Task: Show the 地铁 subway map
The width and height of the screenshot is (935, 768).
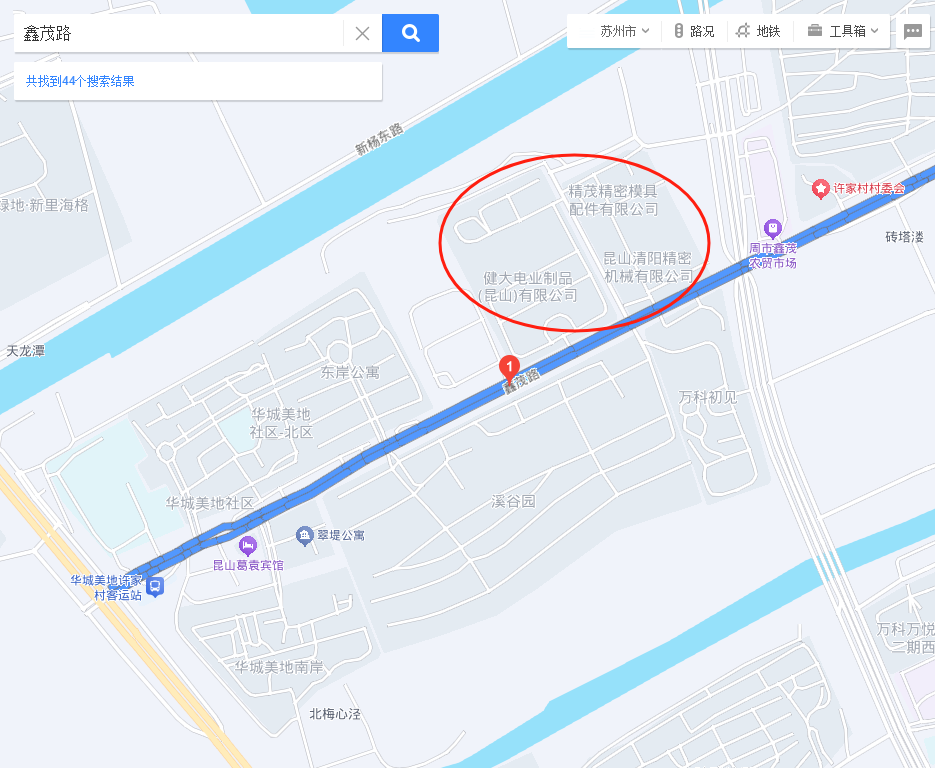Action: (758, 31)
